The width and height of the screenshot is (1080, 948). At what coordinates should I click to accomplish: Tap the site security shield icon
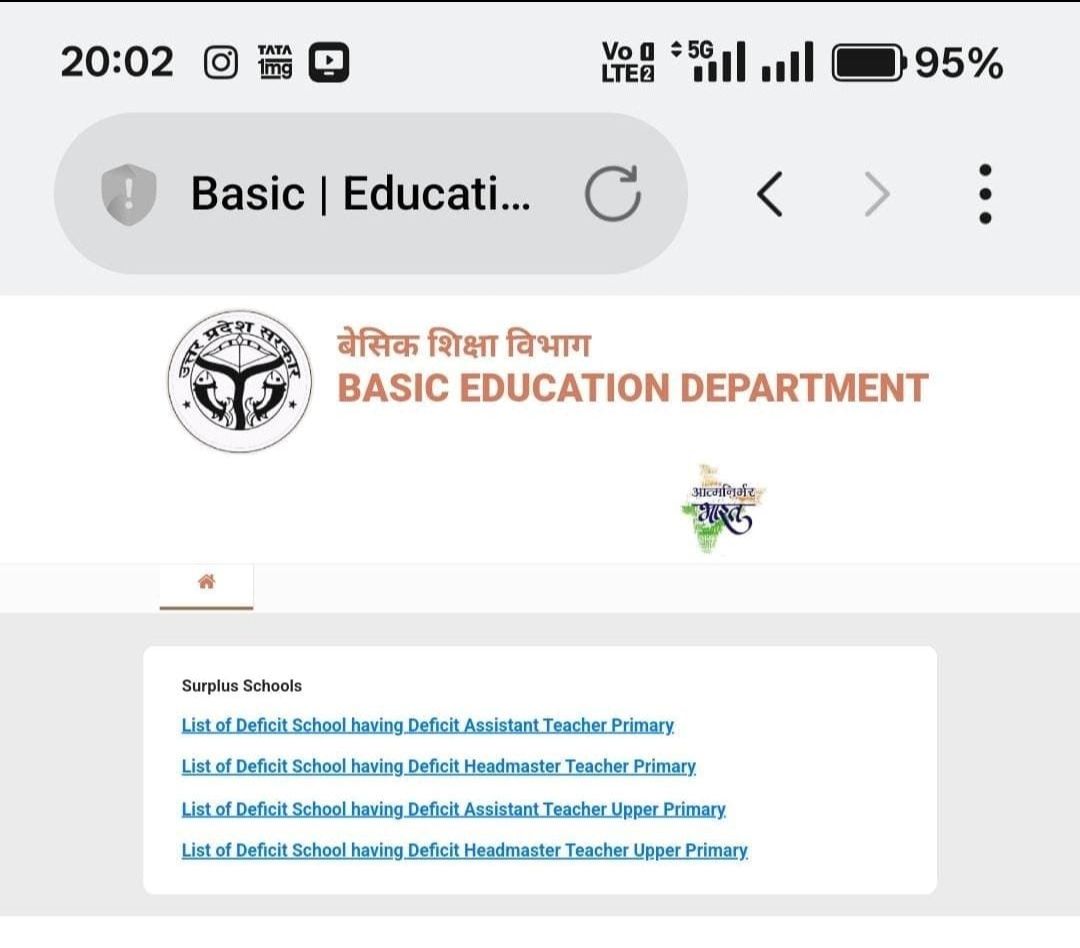click(129, 194)
